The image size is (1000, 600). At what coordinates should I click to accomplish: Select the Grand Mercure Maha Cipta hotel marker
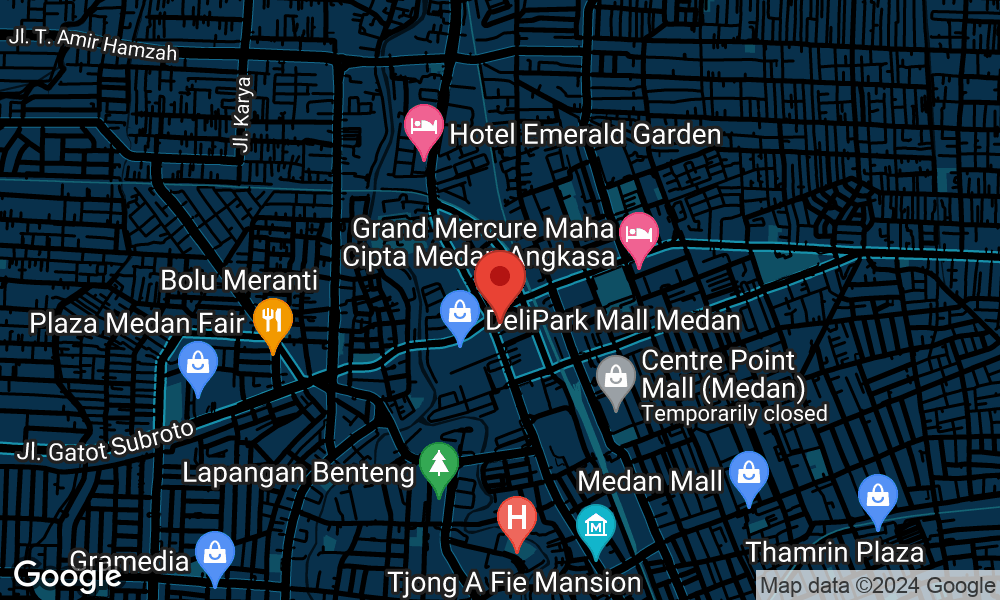[640, 235]
